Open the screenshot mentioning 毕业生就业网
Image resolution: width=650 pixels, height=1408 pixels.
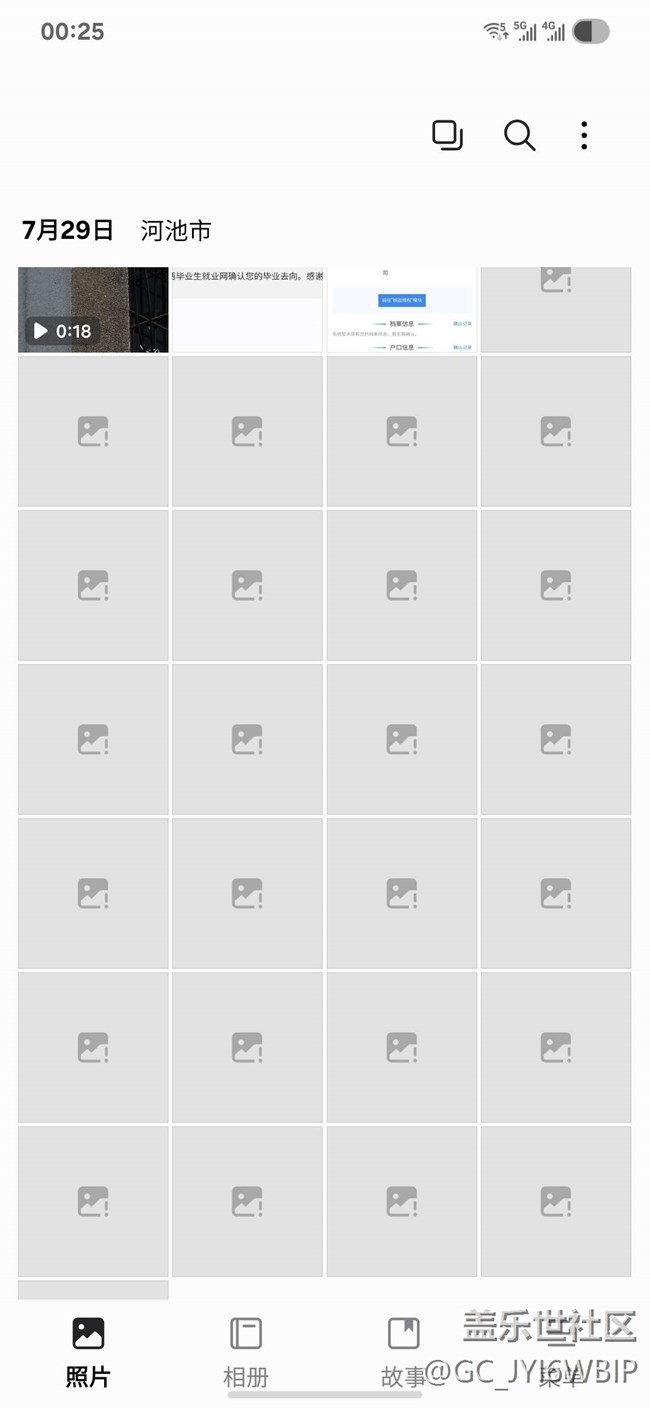click(247, 310)
